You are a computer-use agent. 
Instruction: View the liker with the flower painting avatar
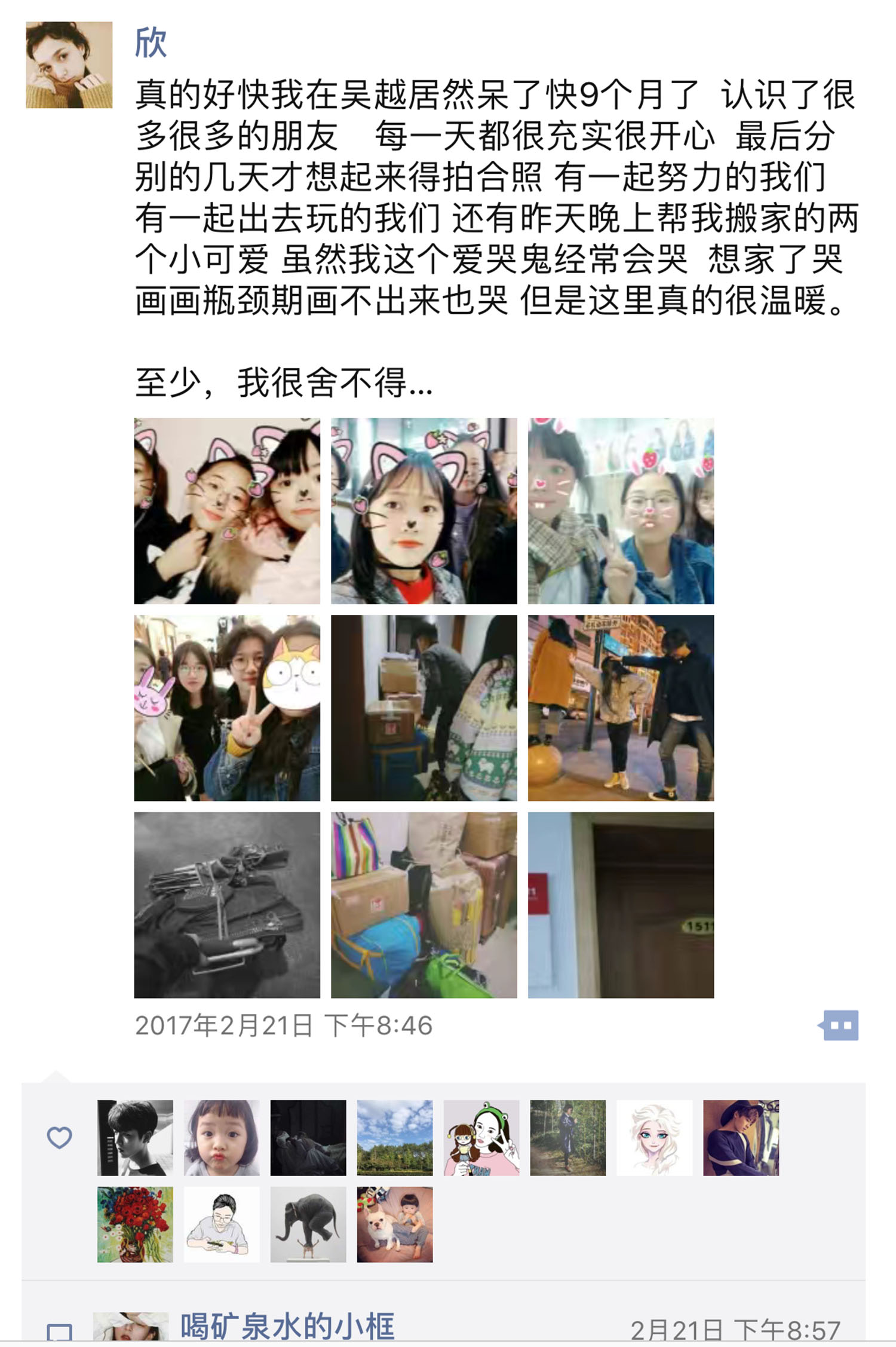[x=135, y=1224]
